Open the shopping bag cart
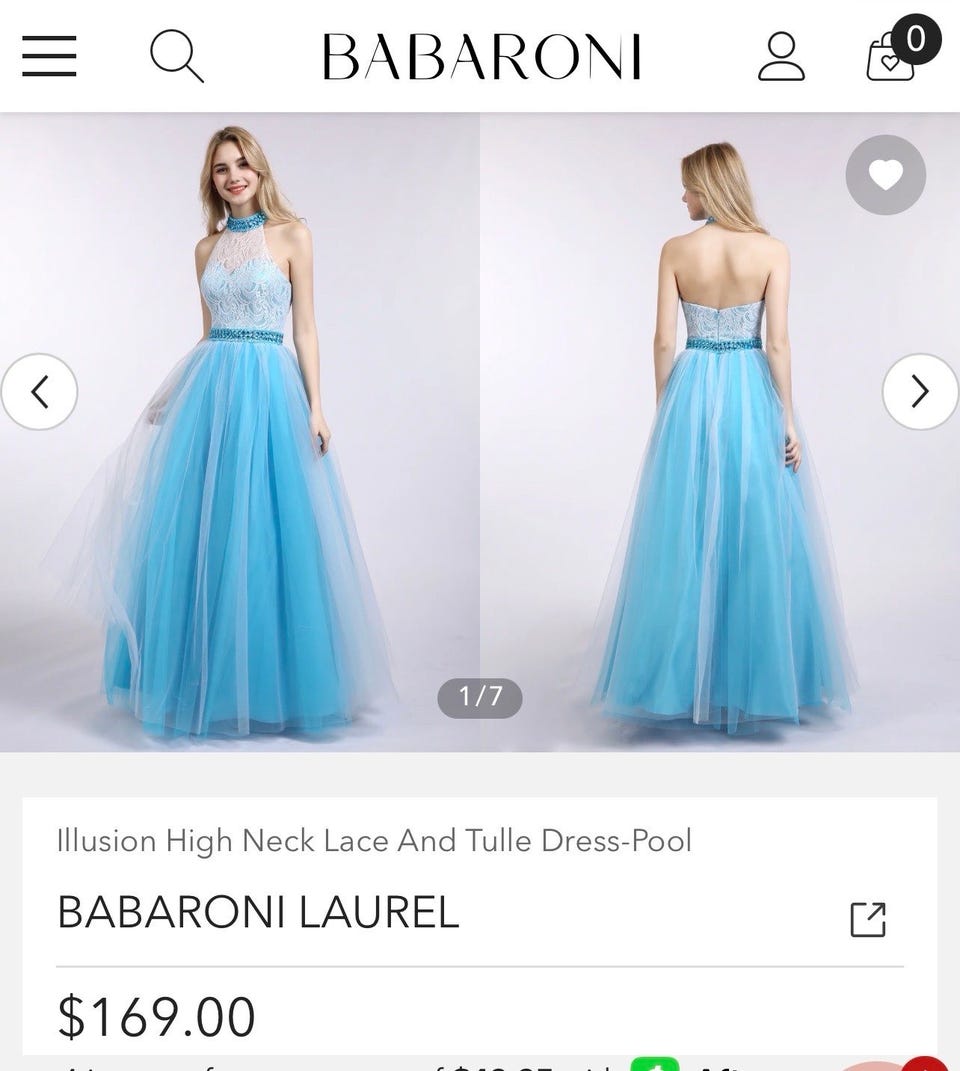This screenshot has height=1071, width=960. pos(892,58)
